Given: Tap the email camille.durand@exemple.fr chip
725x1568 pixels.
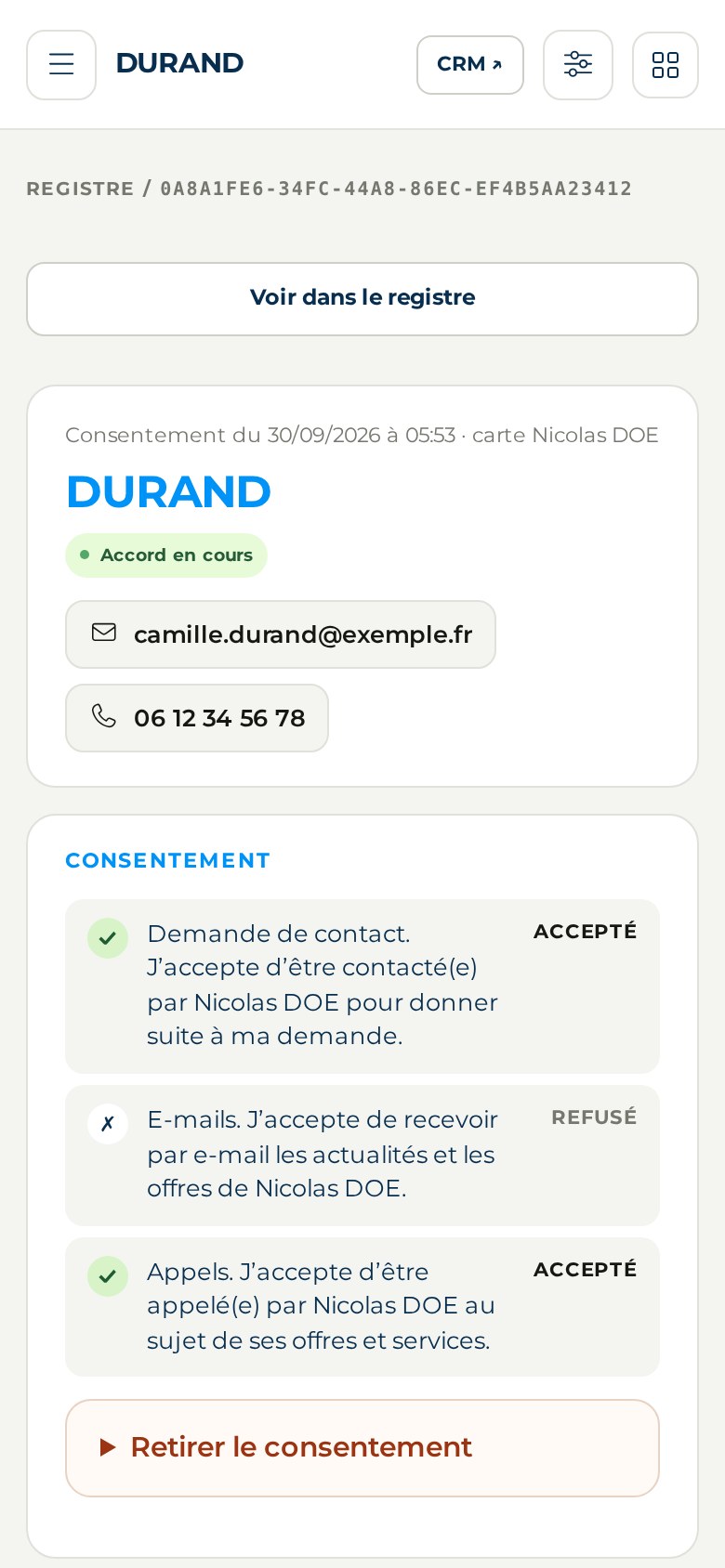Looking at the screenshot, I should (x=281, y=634).
